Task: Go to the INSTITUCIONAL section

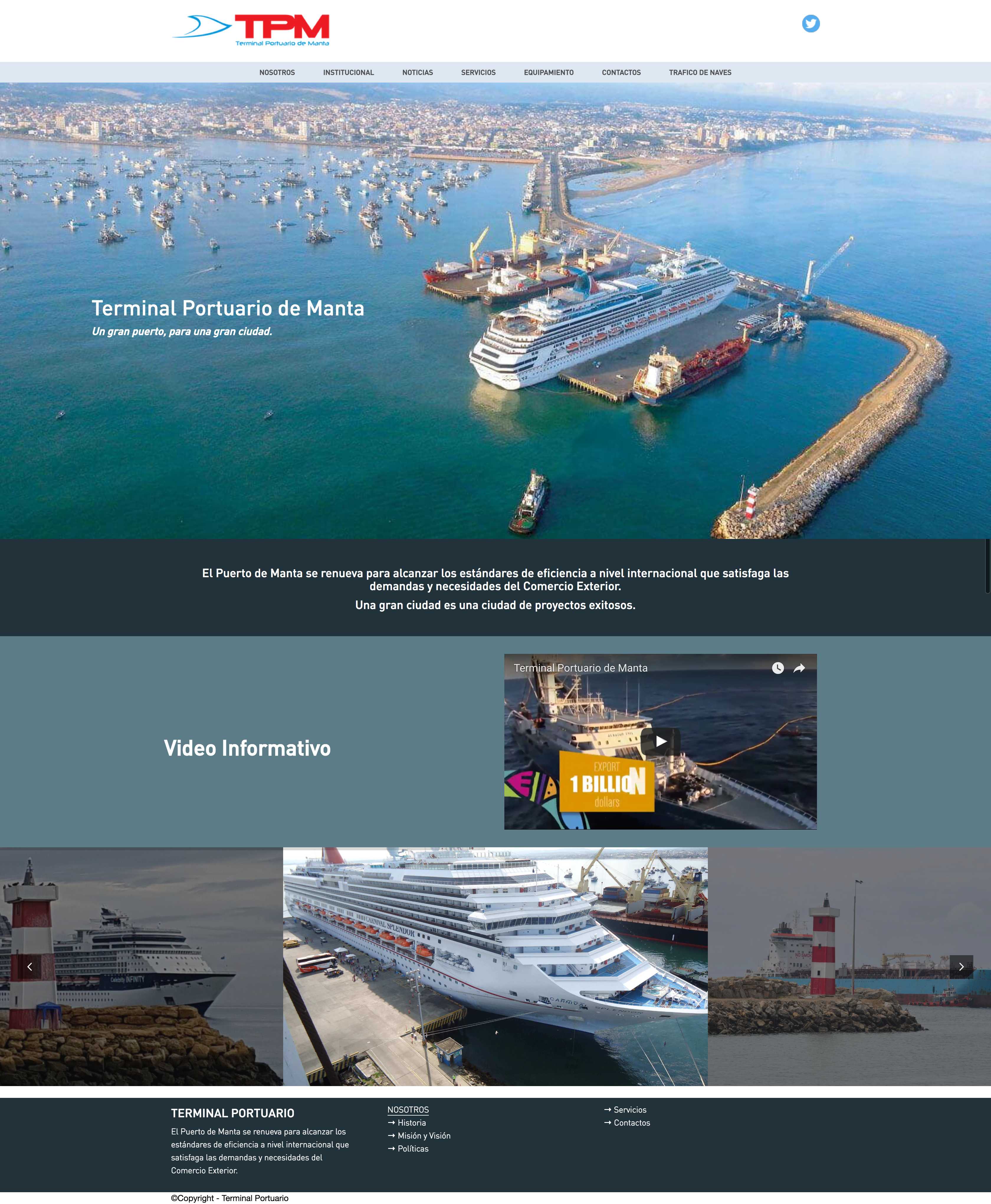Action: pyautogui.click(x=348, y=73)
